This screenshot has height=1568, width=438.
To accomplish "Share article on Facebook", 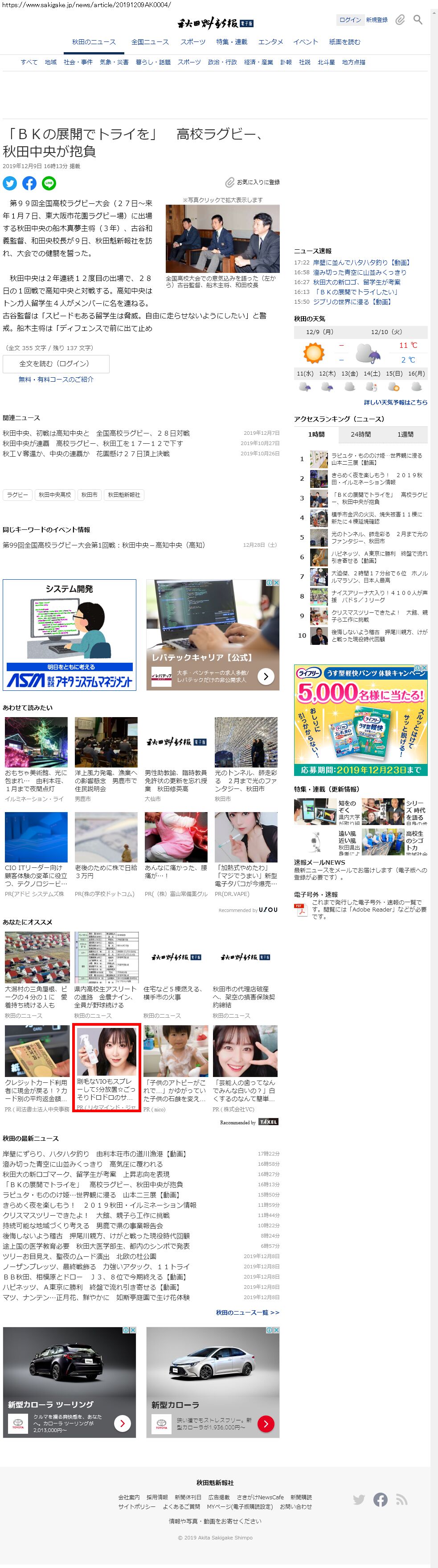I will 29,182.
